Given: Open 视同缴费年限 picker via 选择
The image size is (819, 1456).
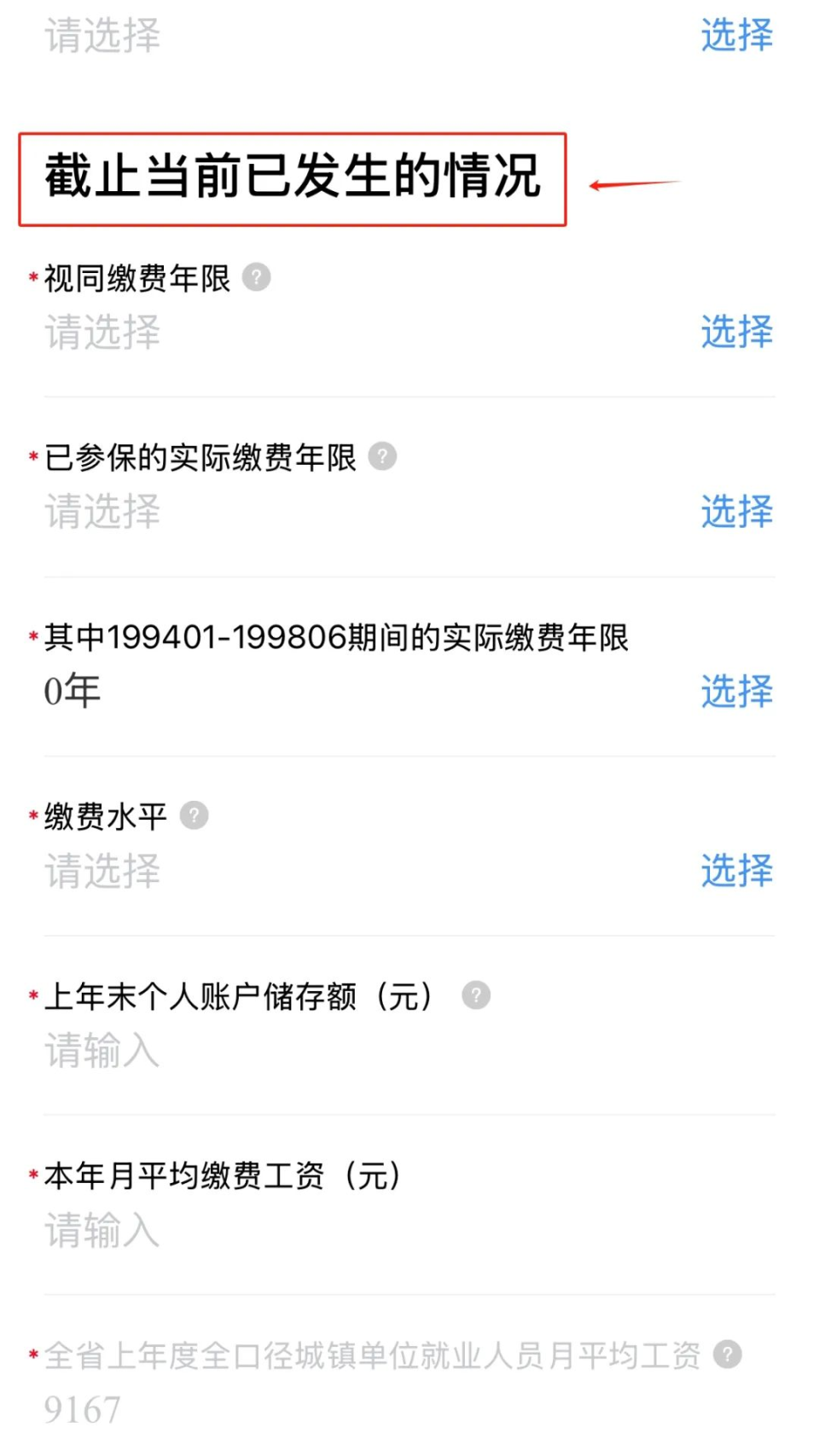Looking at the screenshot, I should pyautogui.click(x=737, y=334).
